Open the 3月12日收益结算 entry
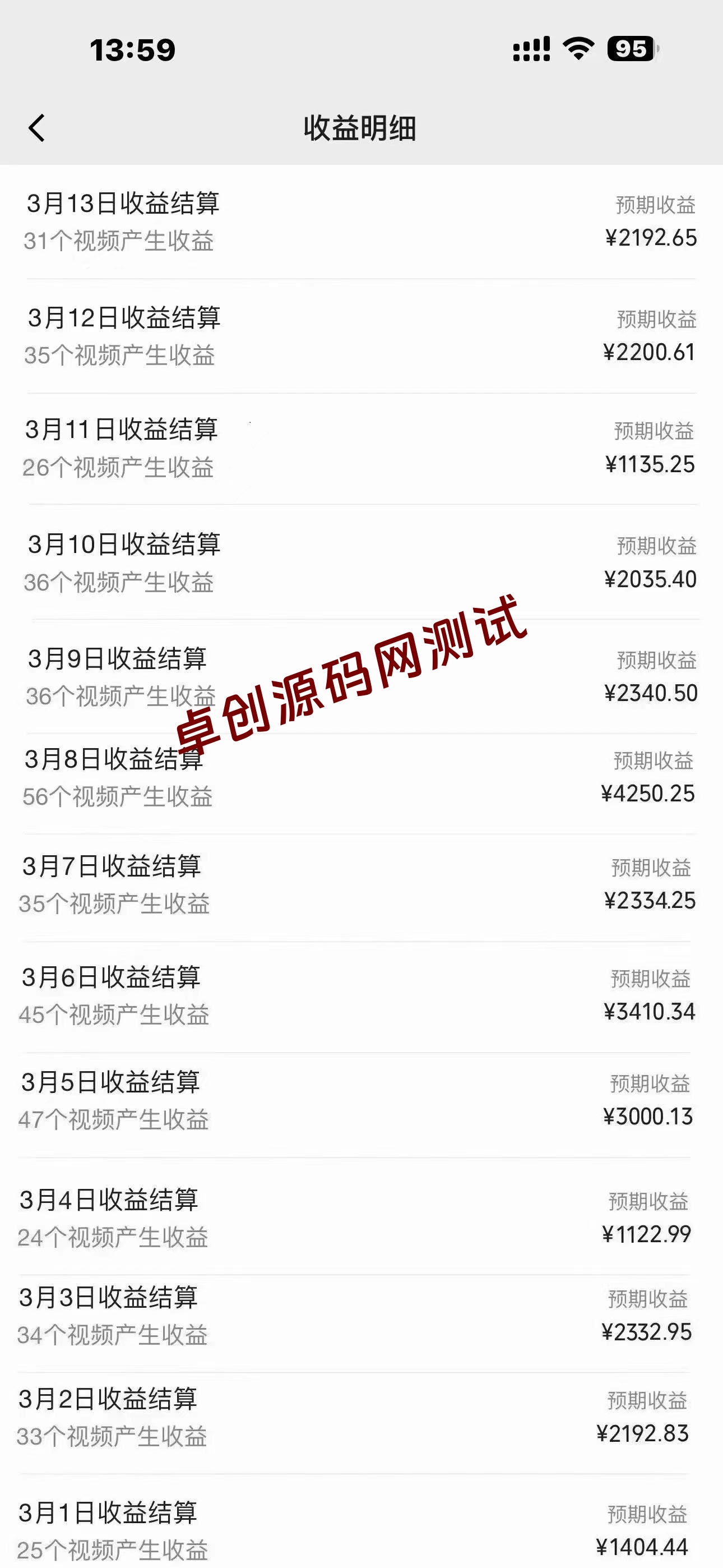The image size is (723, 1568). coord(124,319)
